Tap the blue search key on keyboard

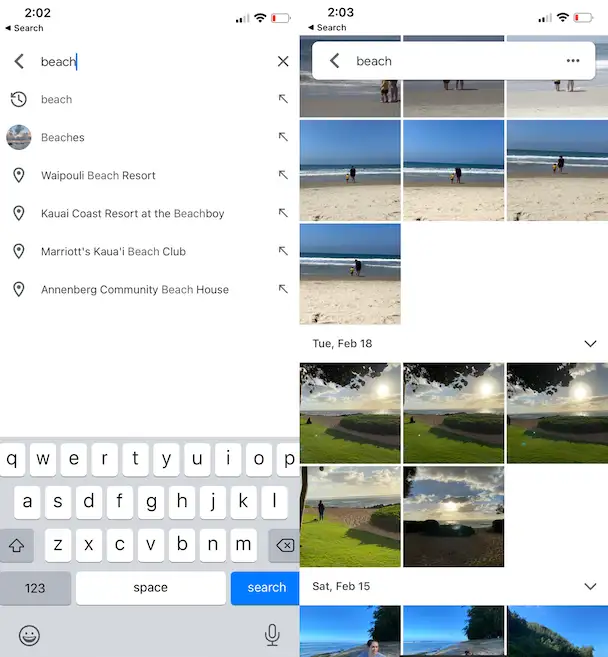pos(266,588)
